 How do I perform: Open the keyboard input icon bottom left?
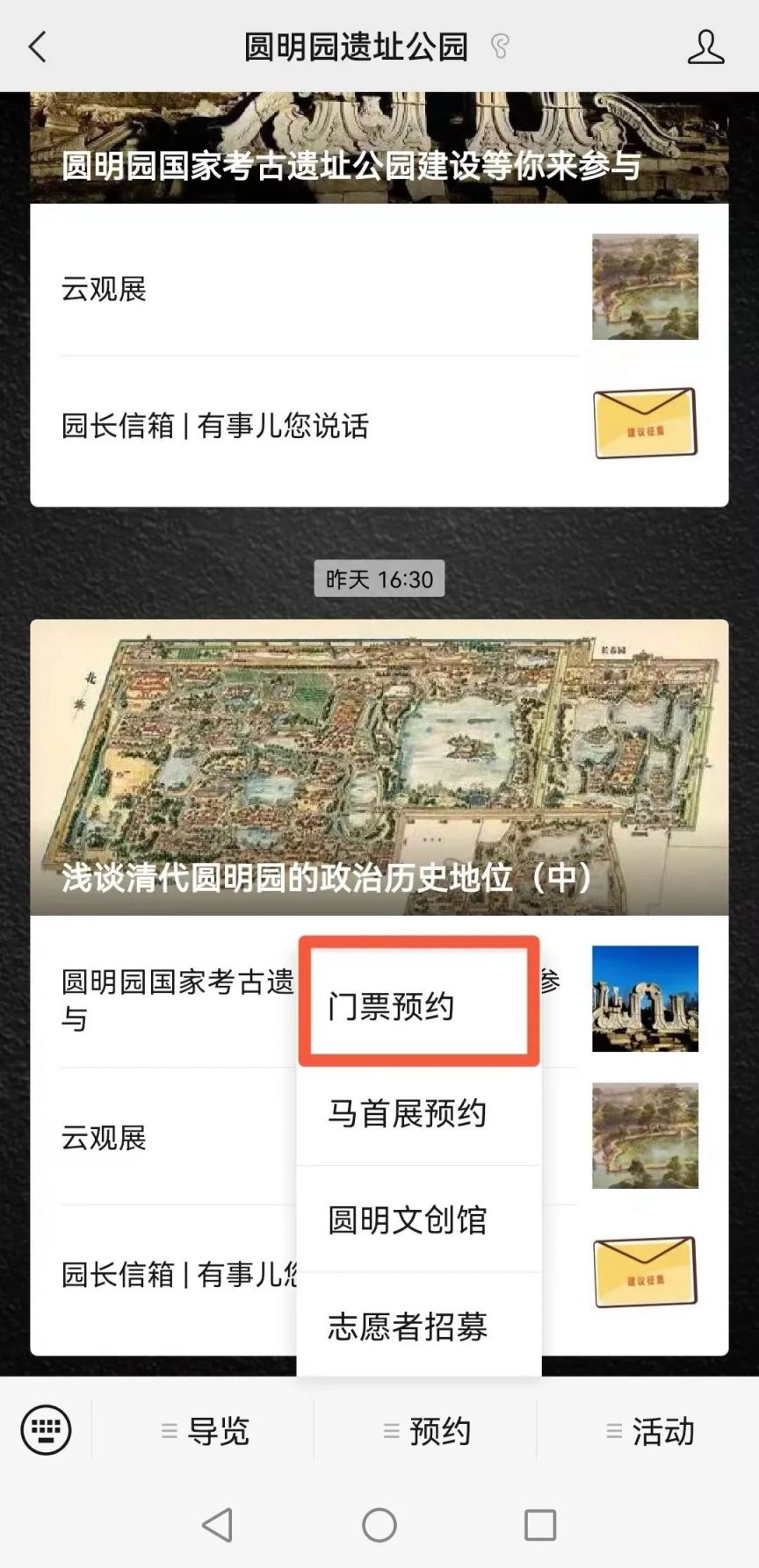[x=48, y=1430]
